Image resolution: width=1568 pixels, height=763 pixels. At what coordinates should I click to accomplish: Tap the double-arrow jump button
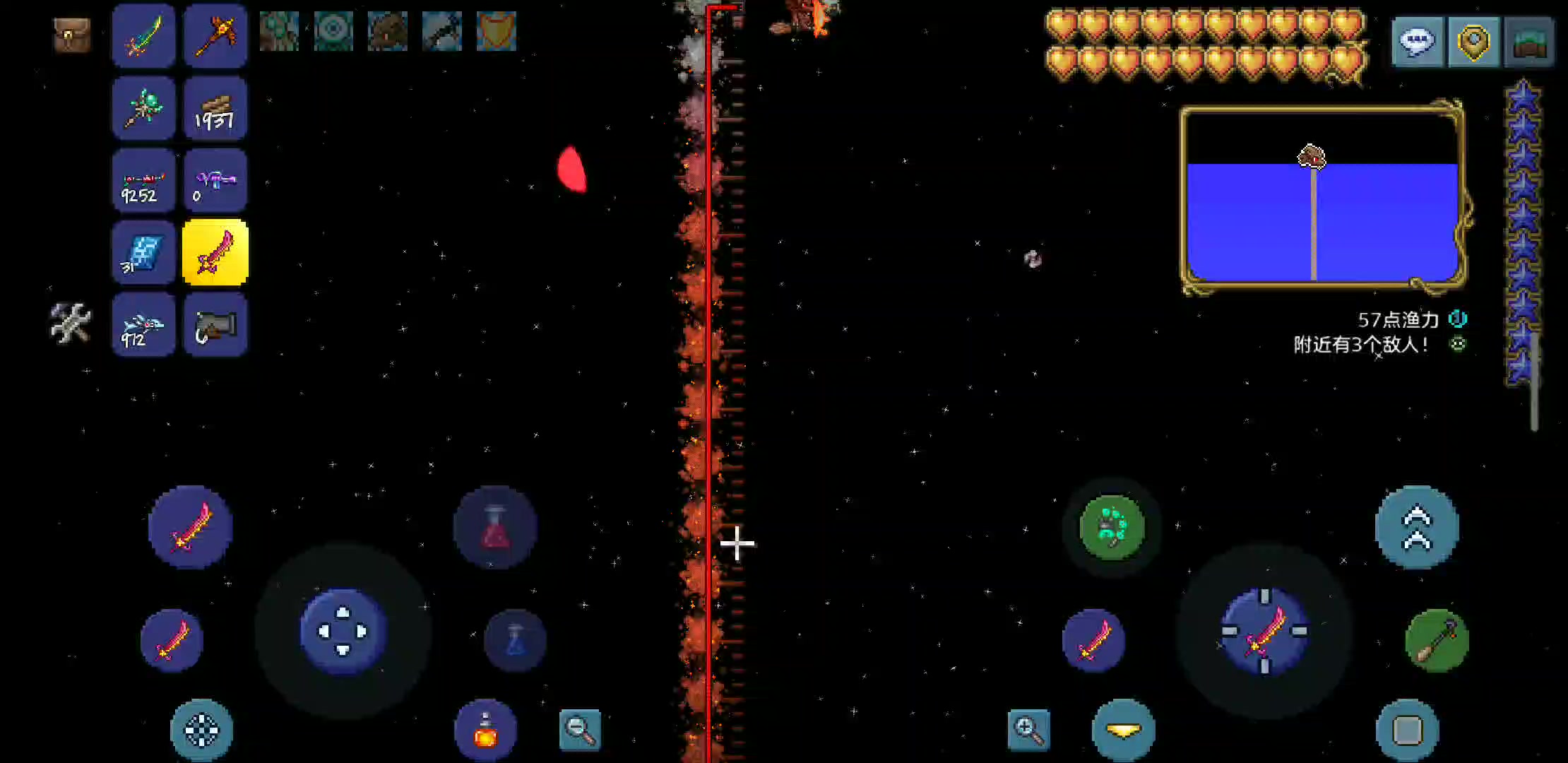click(1417, 527)
